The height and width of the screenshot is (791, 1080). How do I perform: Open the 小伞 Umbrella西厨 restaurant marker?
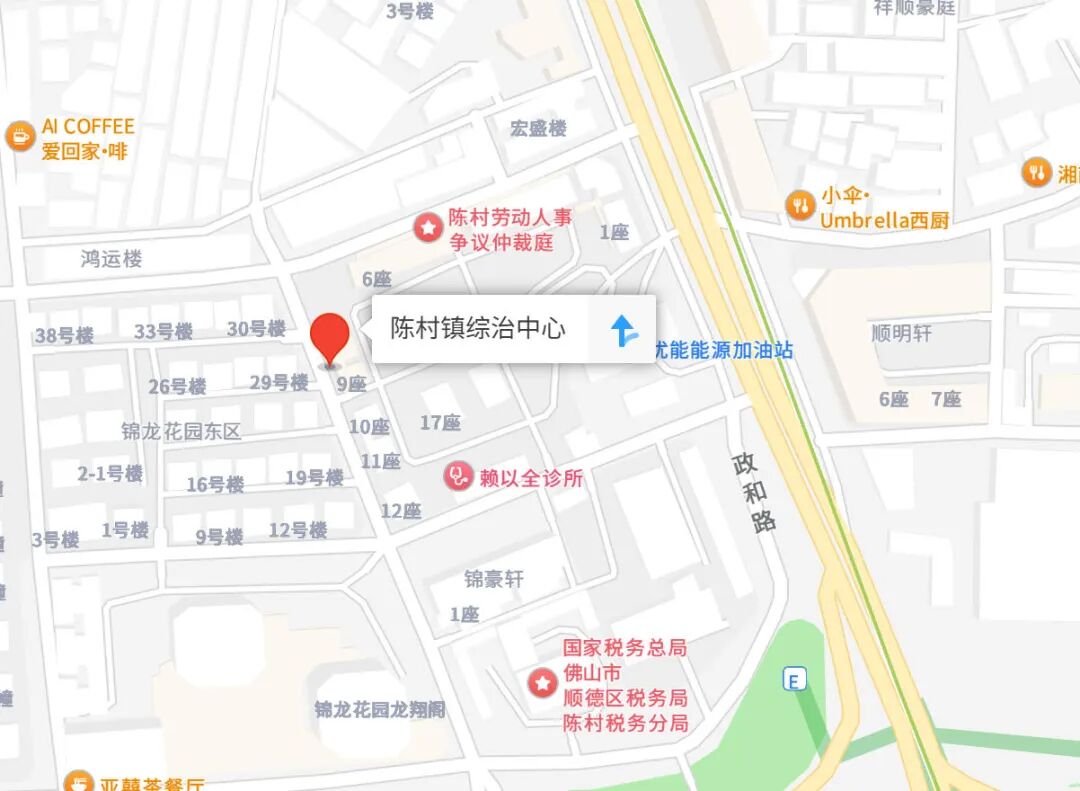click(800, 205)
